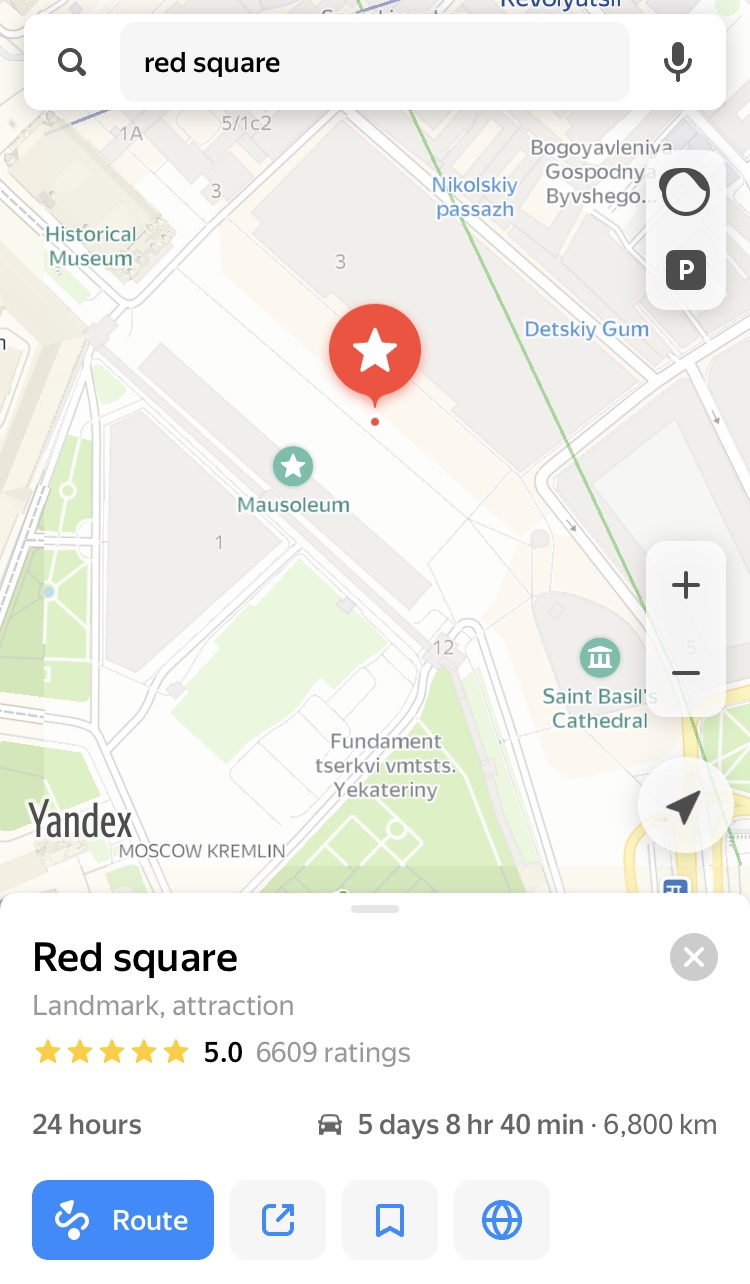Start voice search with the microphone
The width and height of the screenshot is (750, 1284).
[678, 63]
